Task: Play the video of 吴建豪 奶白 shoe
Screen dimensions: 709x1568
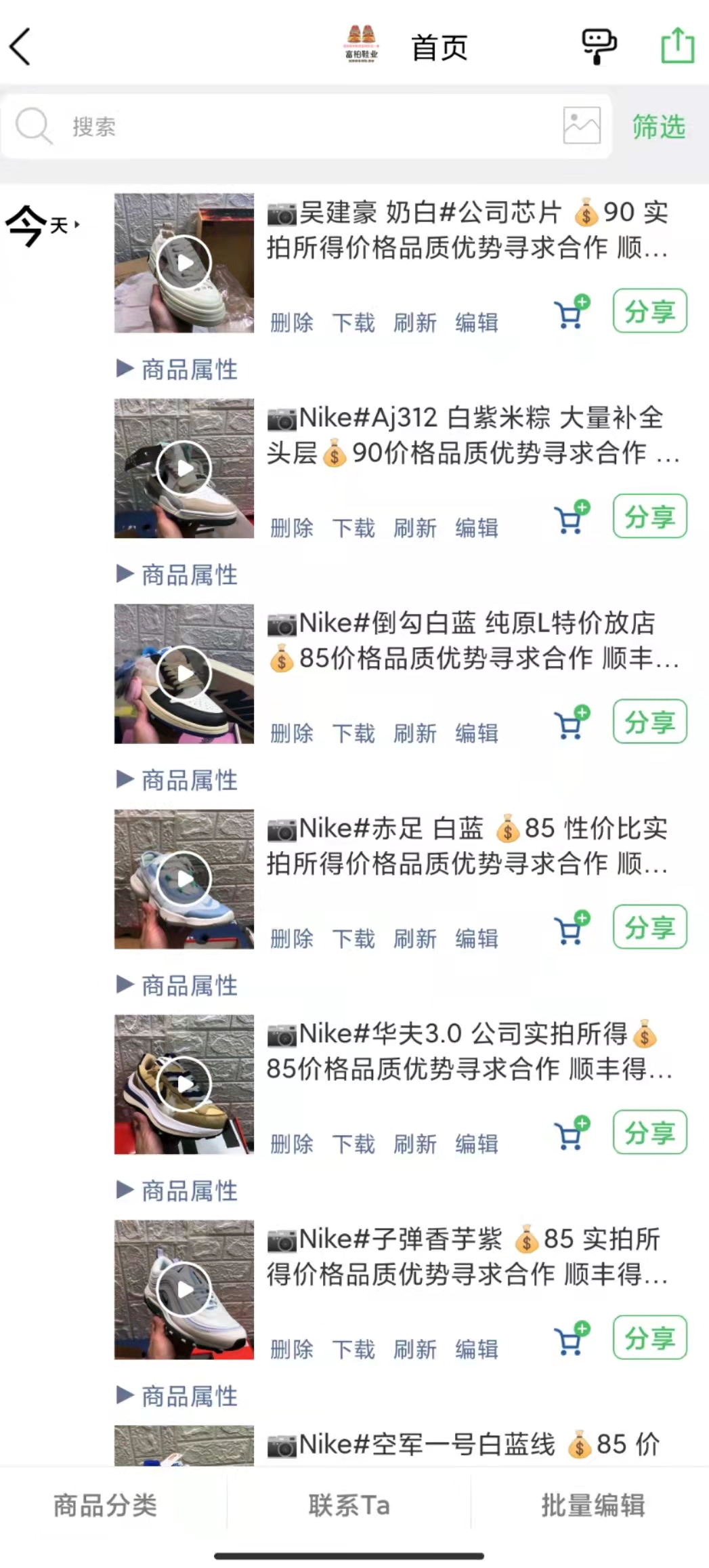Action: point(184,263)
